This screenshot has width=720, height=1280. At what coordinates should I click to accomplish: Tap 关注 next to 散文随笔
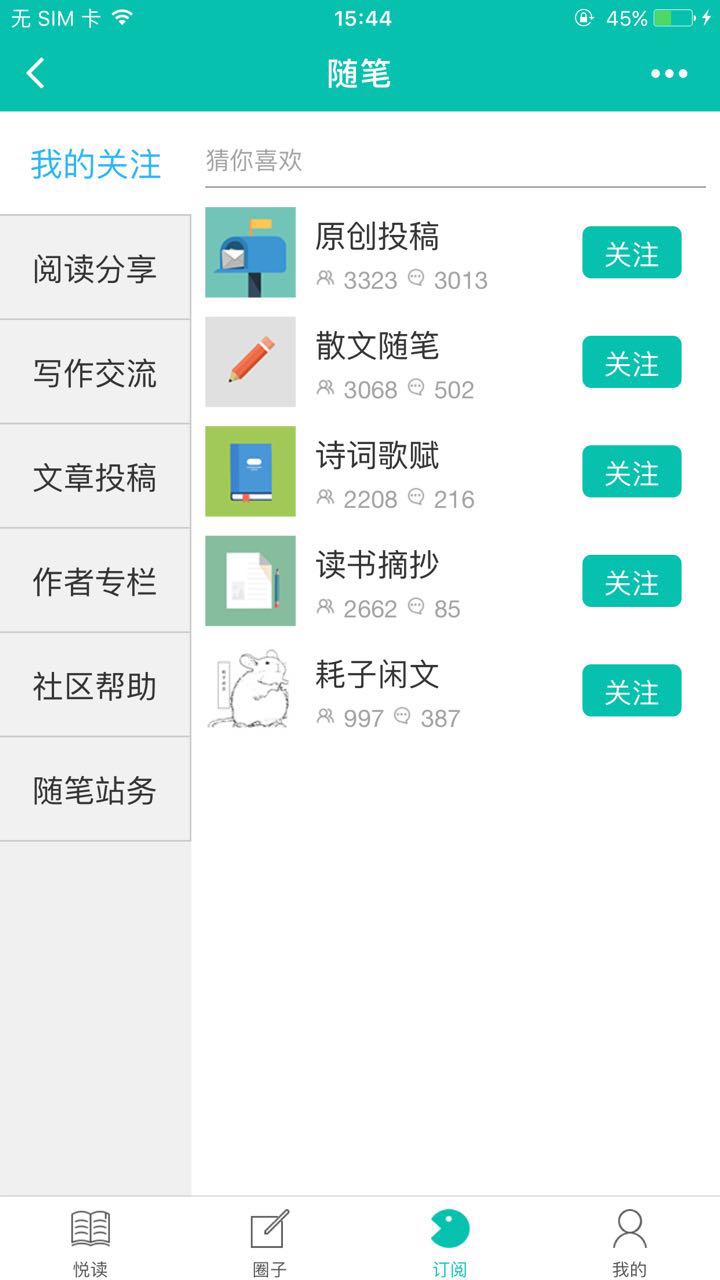631,362
